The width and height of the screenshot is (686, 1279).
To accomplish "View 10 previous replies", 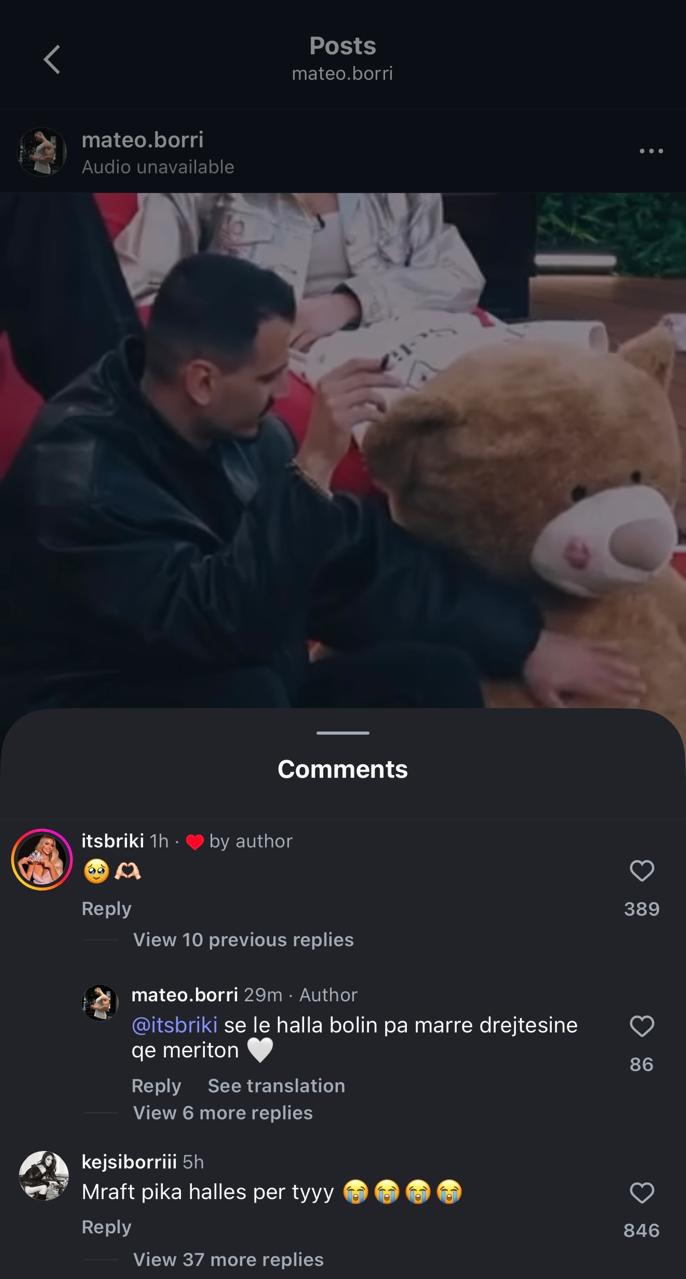I will pos(243,939).
